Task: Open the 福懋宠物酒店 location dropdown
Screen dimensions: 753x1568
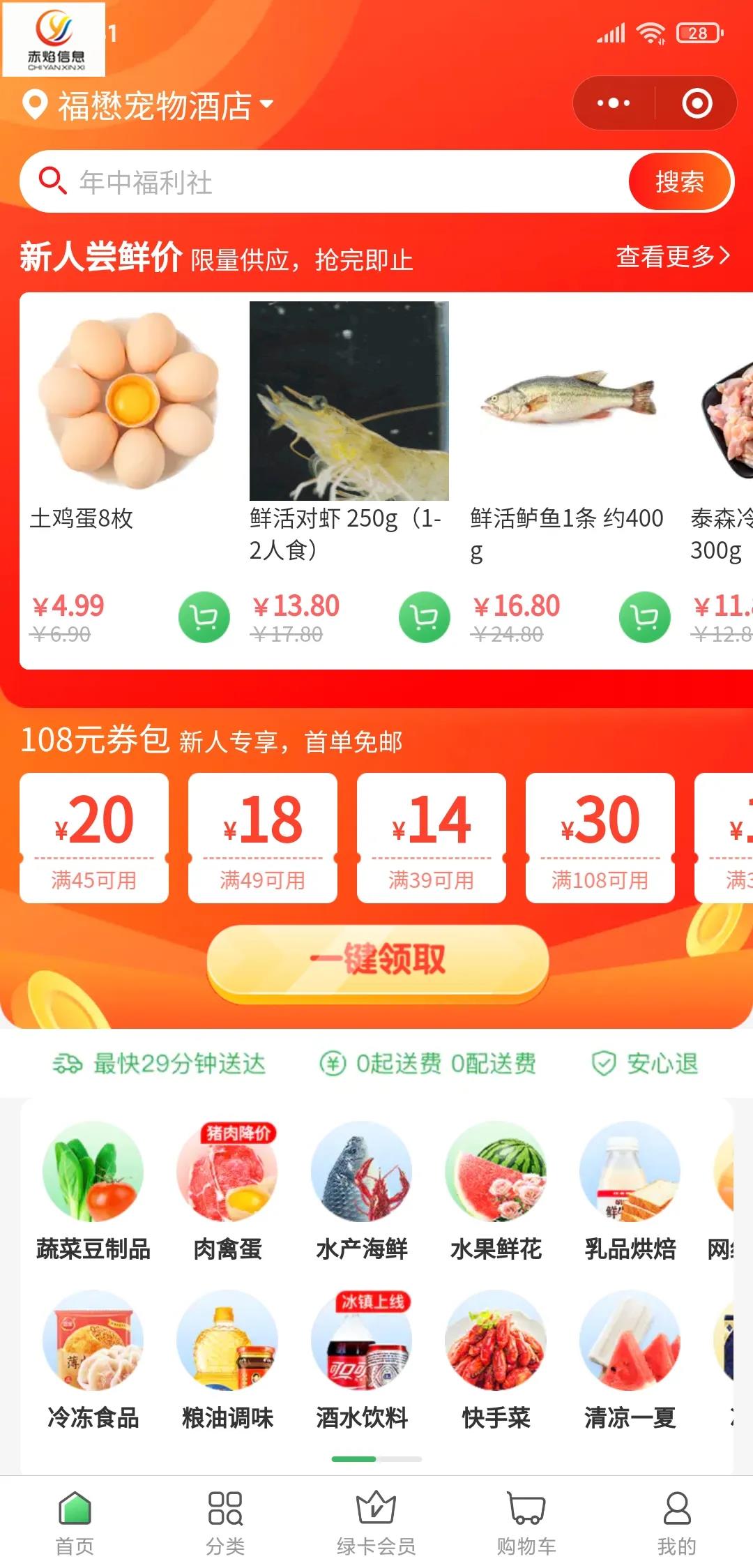Action: pyautogui.click(x=149, y=106)
